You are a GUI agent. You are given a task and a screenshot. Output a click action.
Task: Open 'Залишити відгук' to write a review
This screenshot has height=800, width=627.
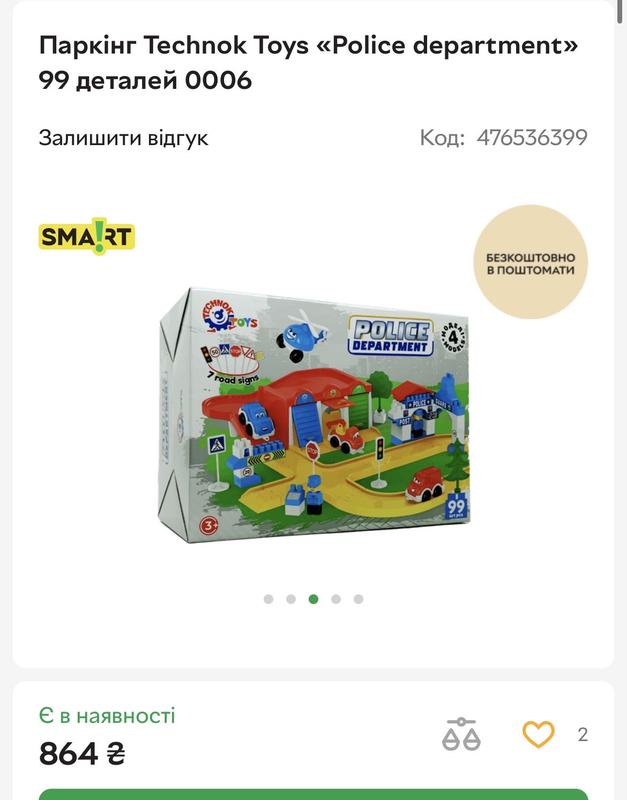tap(123, 138)
